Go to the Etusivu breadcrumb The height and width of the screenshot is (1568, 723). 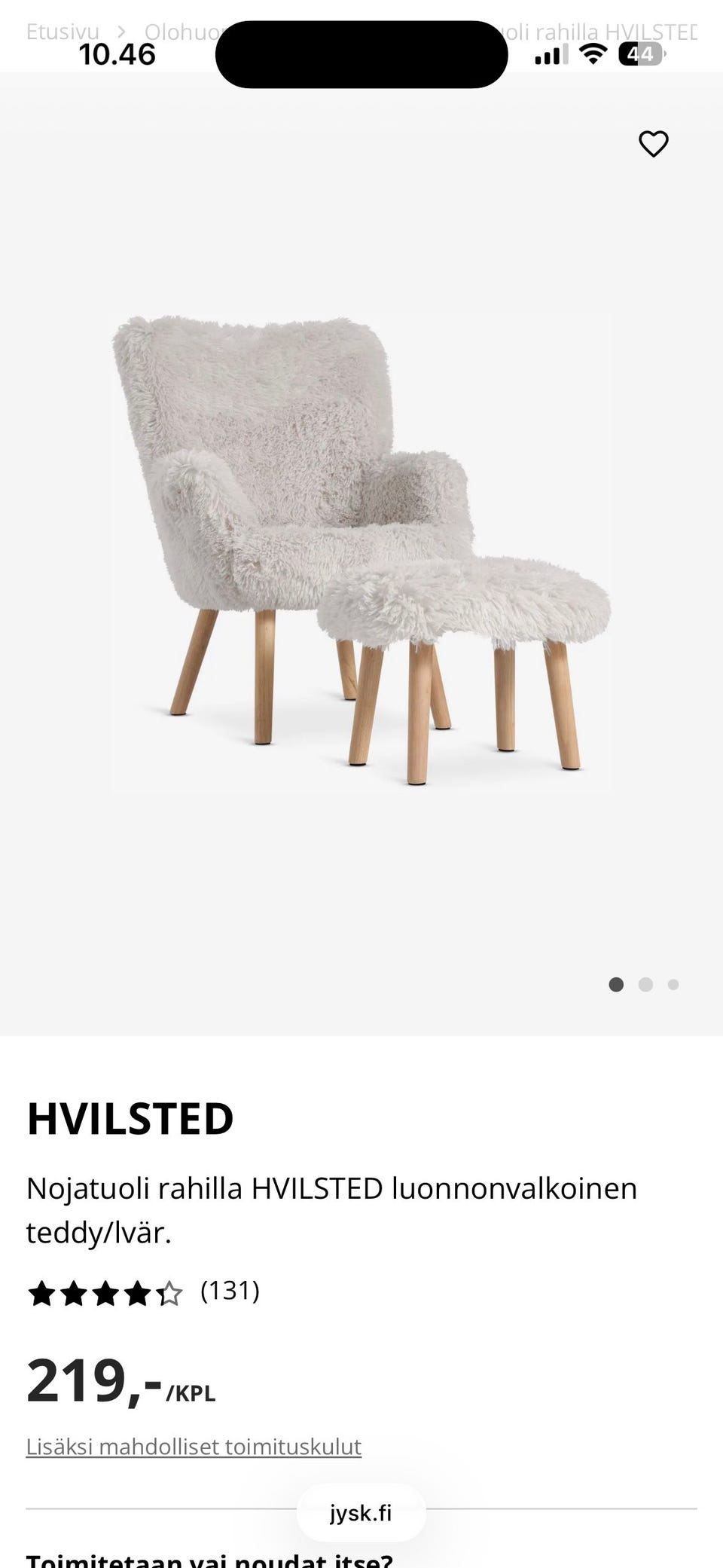click(63, 32)
